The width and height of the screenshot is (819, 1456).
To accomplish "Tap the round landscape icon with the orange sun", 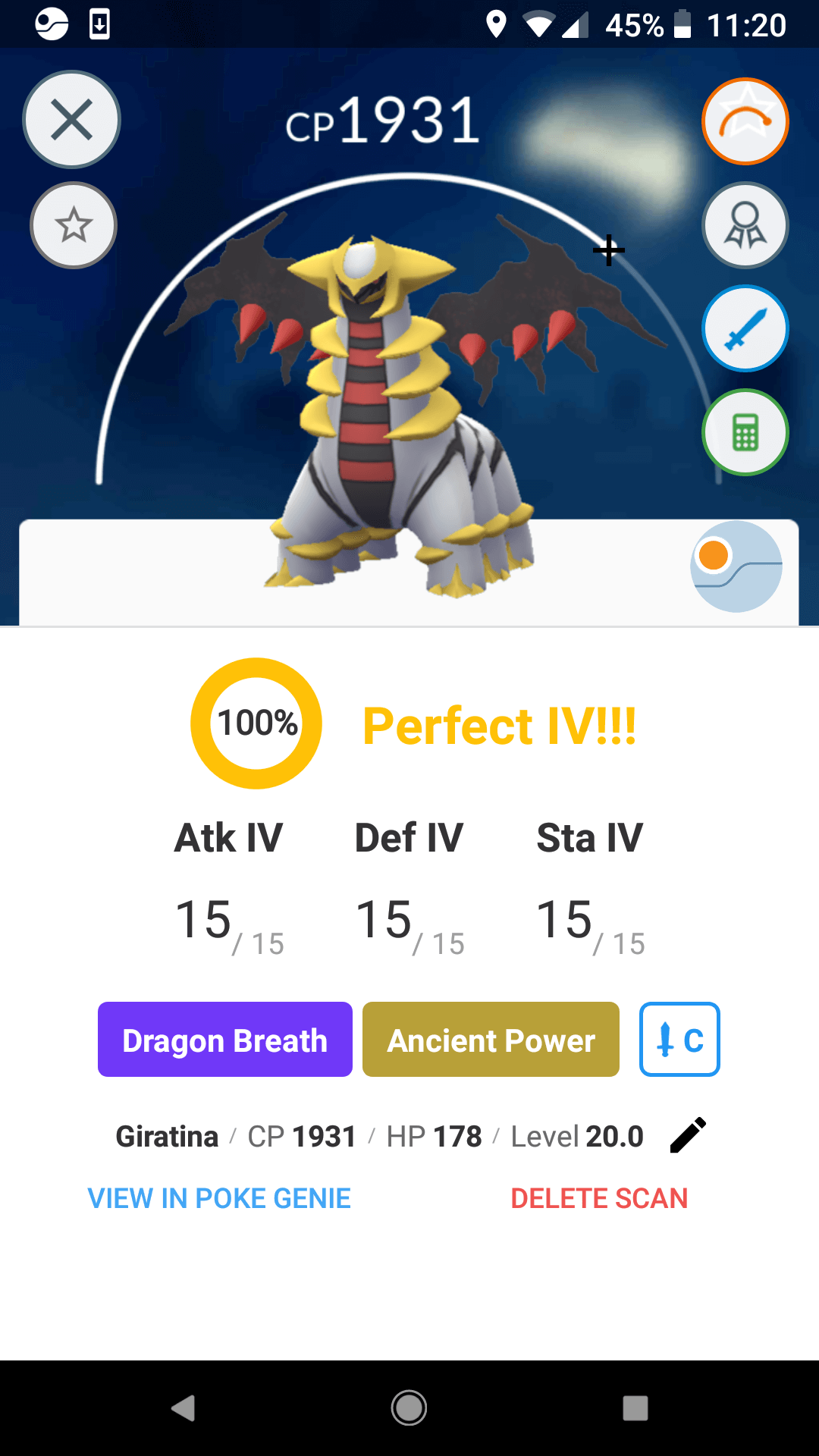I will [736, 566].
